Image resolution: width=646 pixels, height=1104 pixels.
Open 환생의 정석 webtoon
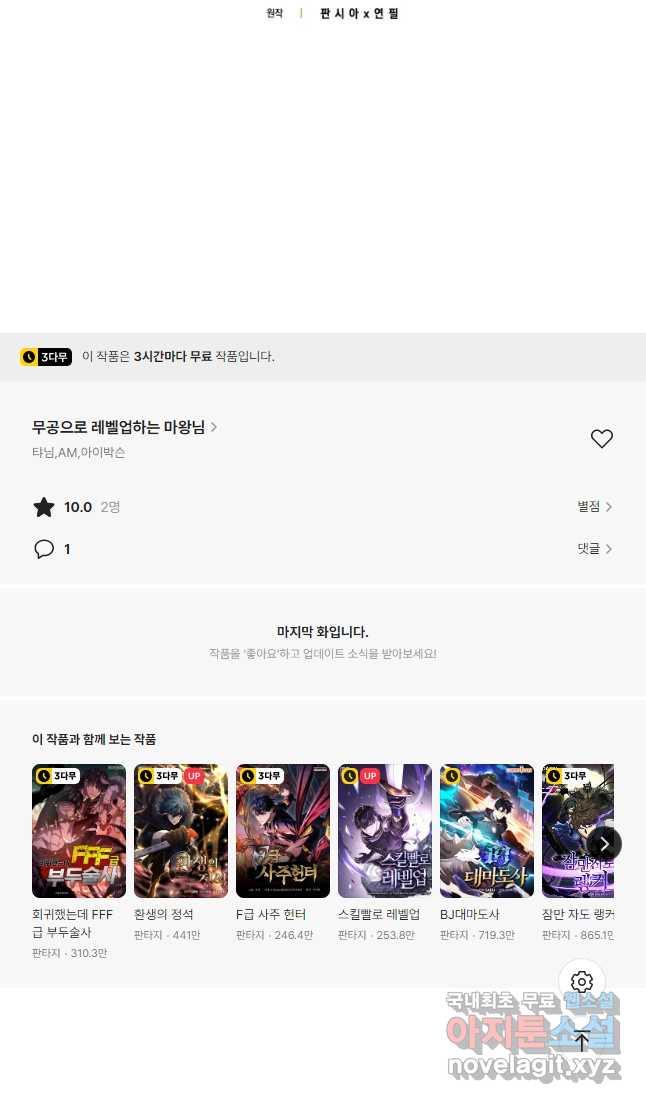pos(181,831)
